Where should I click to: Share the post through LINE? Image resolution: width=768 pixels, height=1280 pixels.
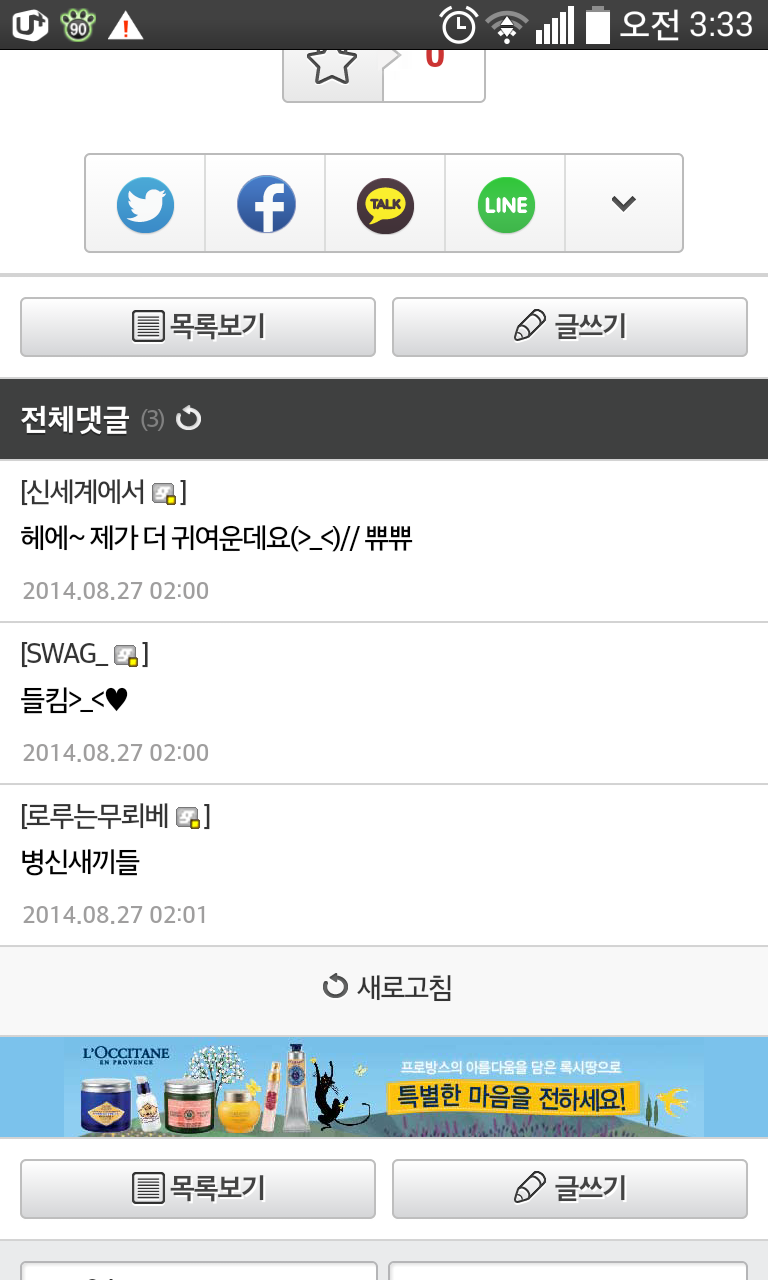504,203
